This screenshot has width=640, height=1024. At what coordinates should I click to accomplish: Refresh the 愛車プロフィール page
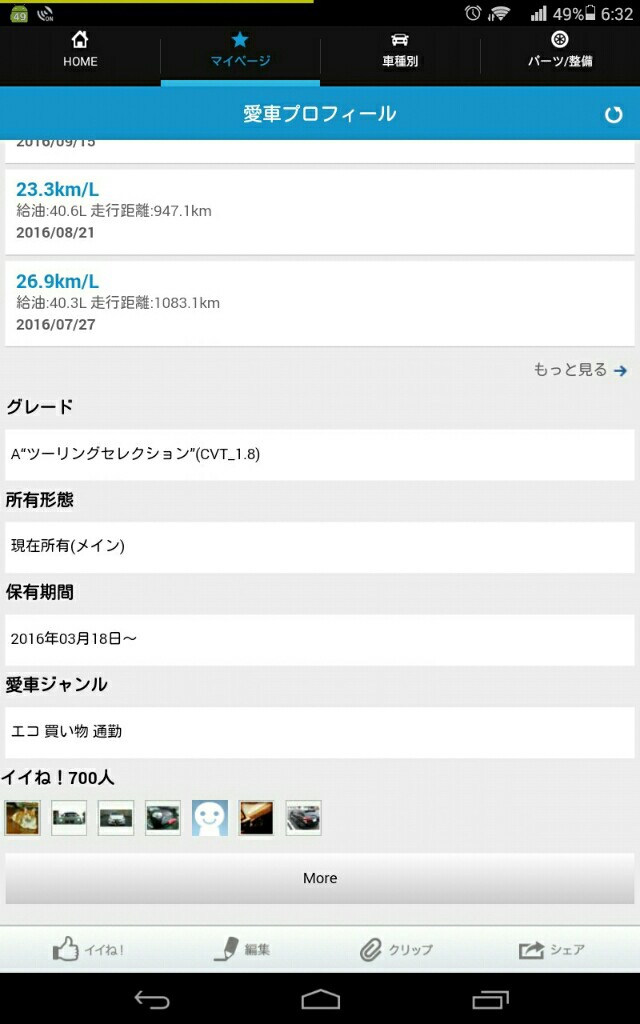613,114
